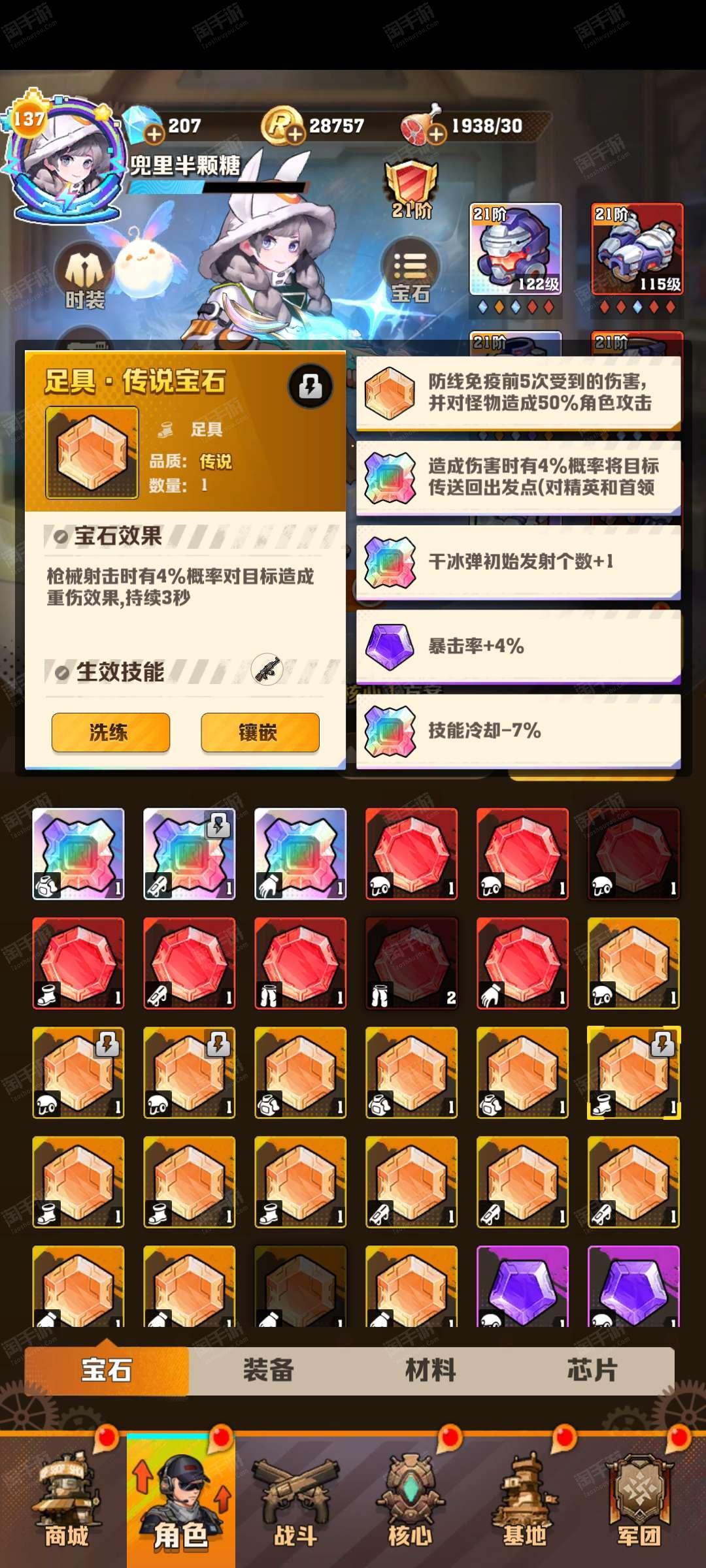The image size is (706, 1568).
Task: Select the 115级 gloves equipment
Action: point(637,249)
